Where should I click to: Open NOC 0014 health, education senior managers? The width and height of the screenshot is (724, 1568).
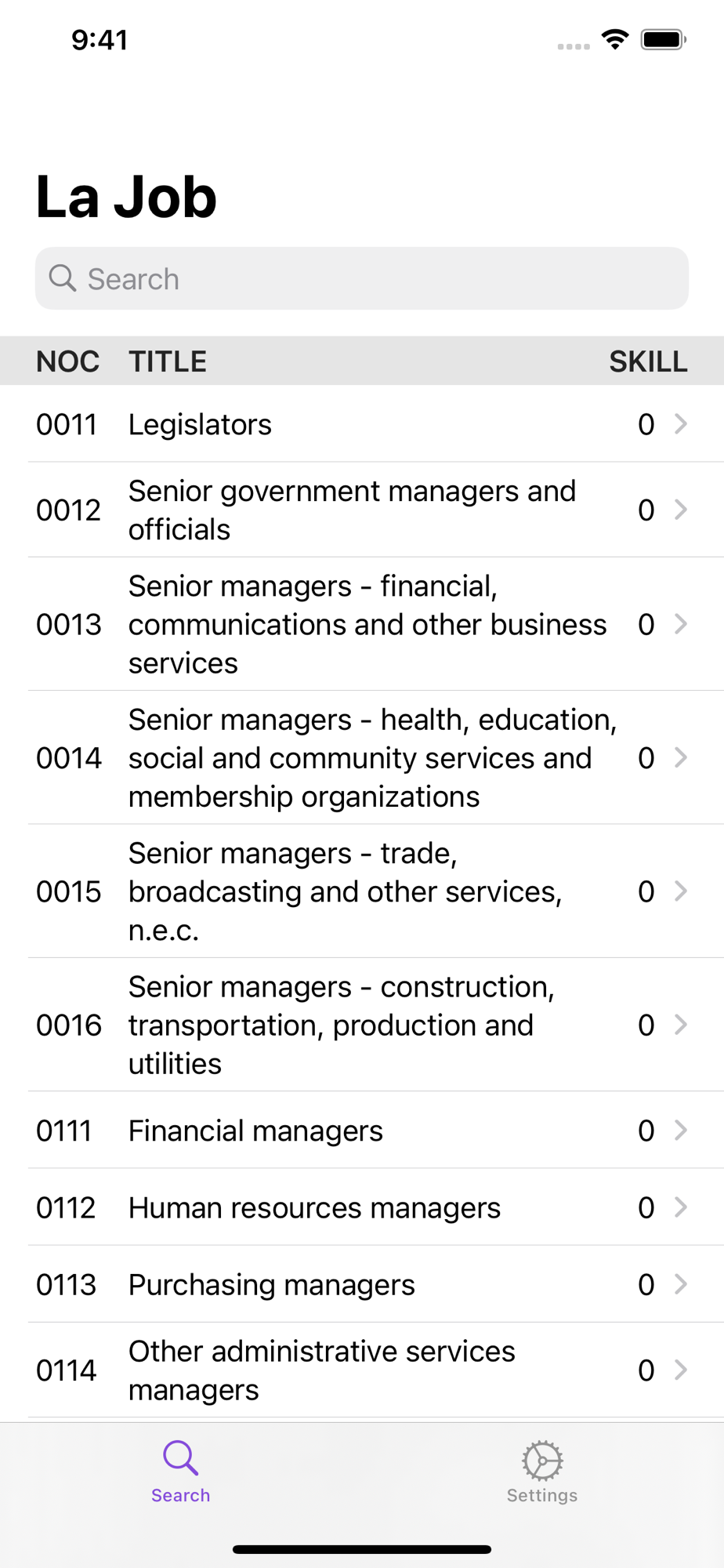pos(362,757)
